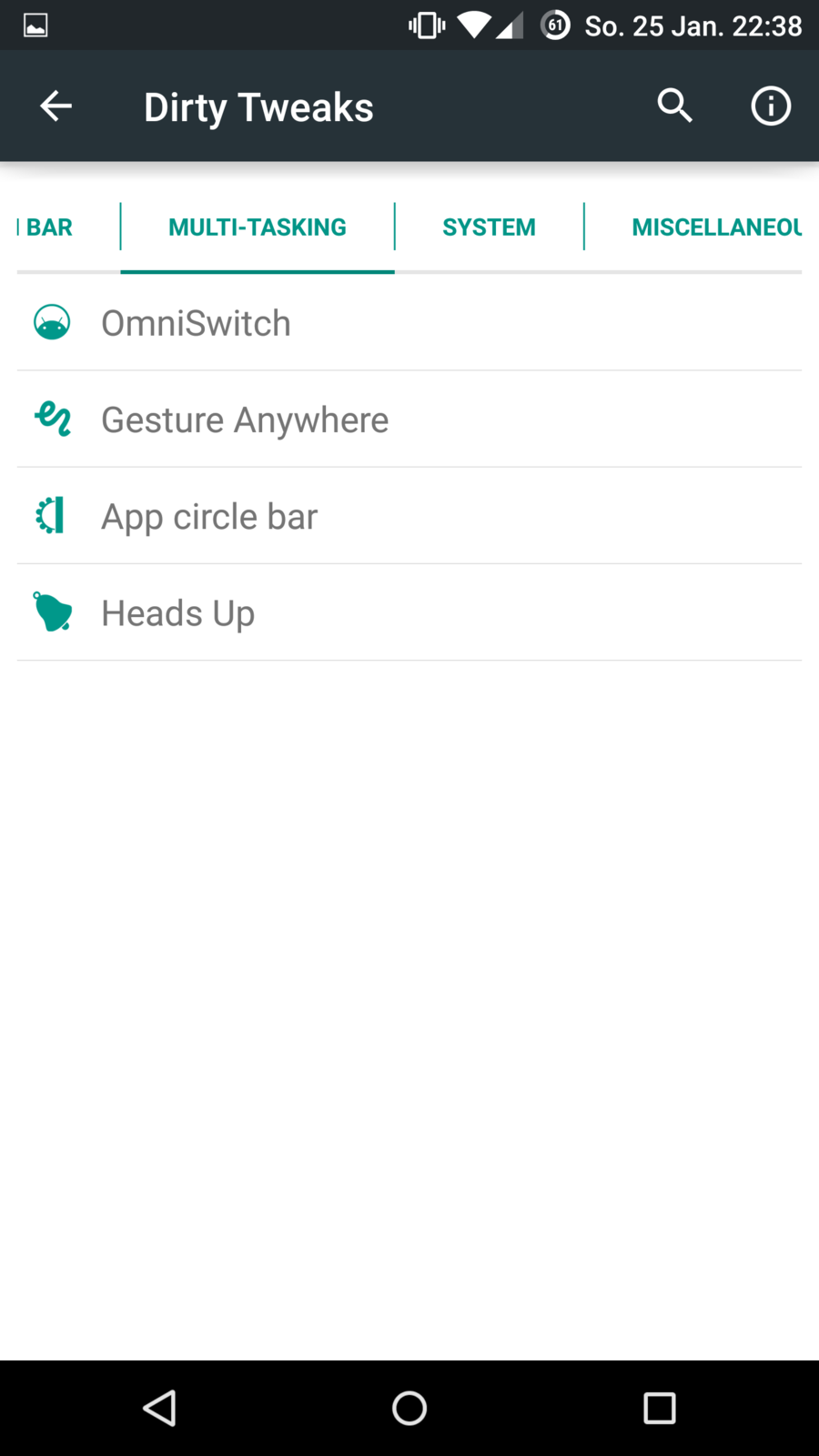Select the Multi-Tasking tab

258,227
